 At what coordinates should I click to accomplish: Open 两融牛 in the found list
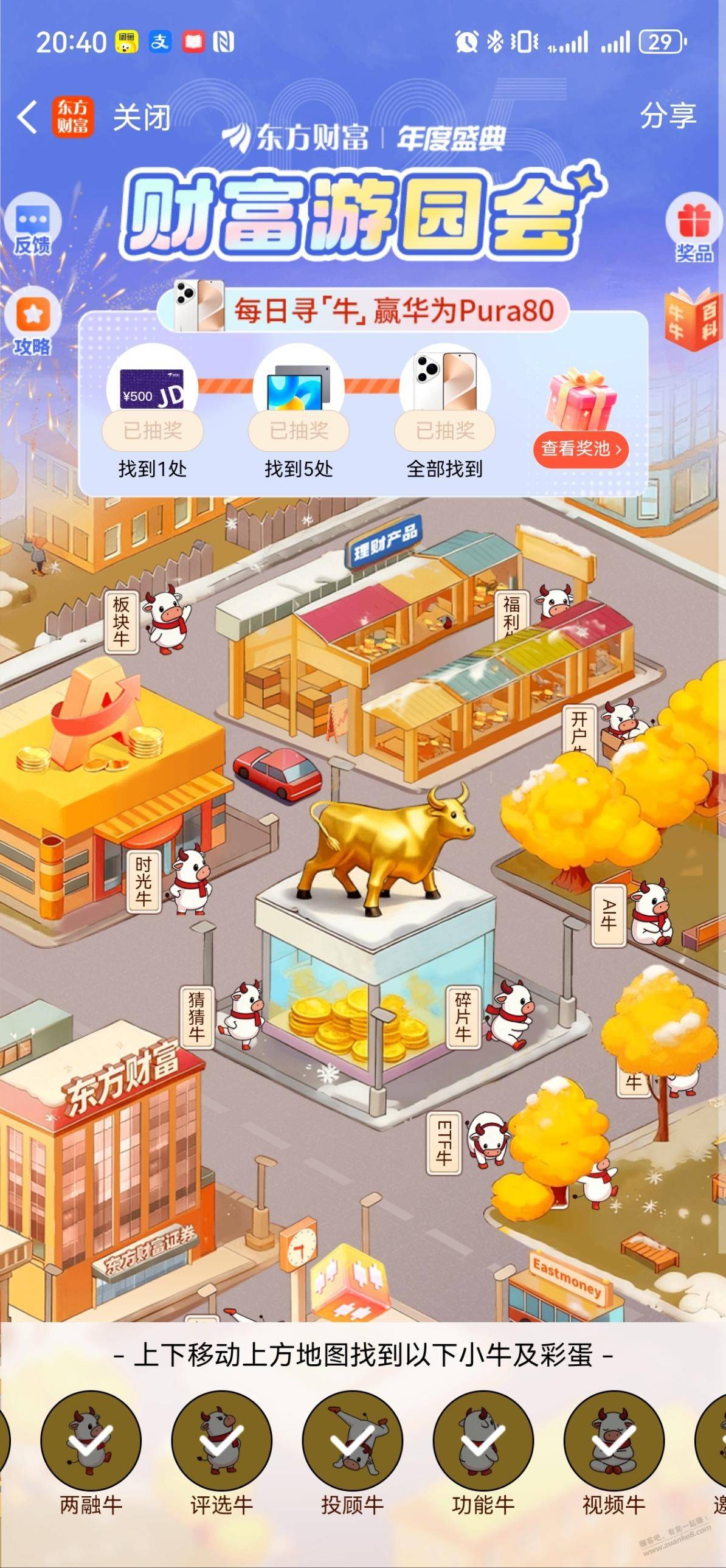point(91,1441)
